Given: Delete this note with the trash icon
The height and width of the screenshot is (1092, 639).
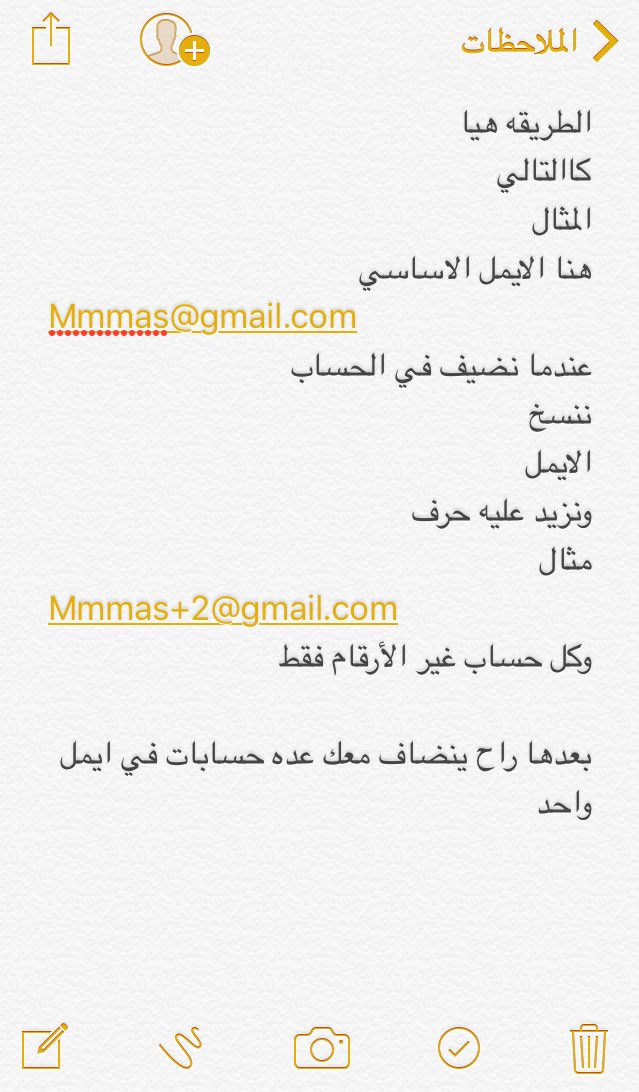Looking at the screenshot, I should pyautogui.click(x=589, y=1048).
